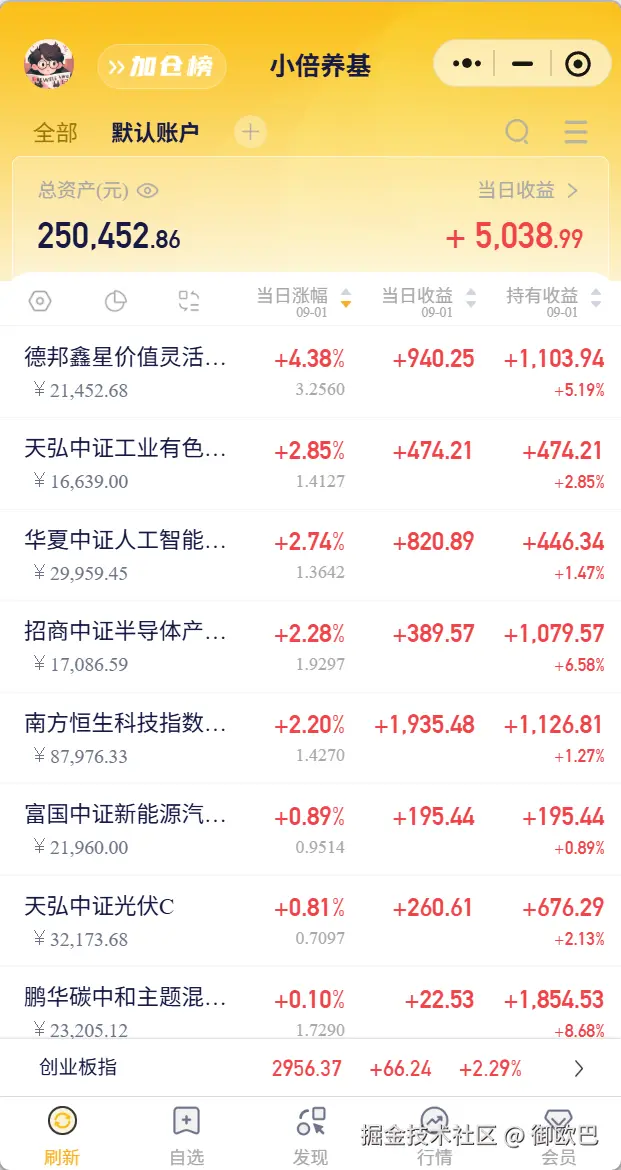This screenshot has width=621, height=1170.
Task: Open the pie chart allocation view
Action: (x=116, y=300)
